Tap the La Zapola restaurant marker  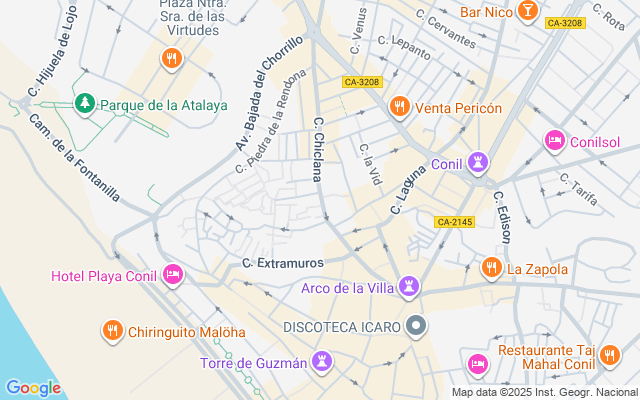click(491, 267)
